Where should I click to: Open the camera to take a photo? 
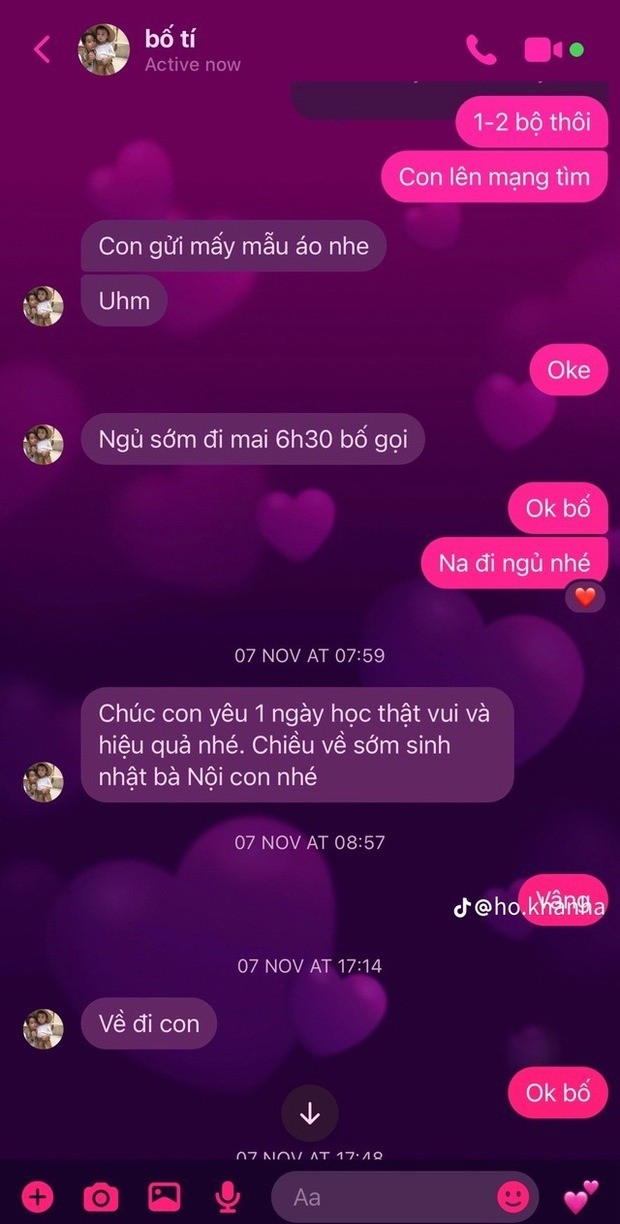(x=100, y=1195)
